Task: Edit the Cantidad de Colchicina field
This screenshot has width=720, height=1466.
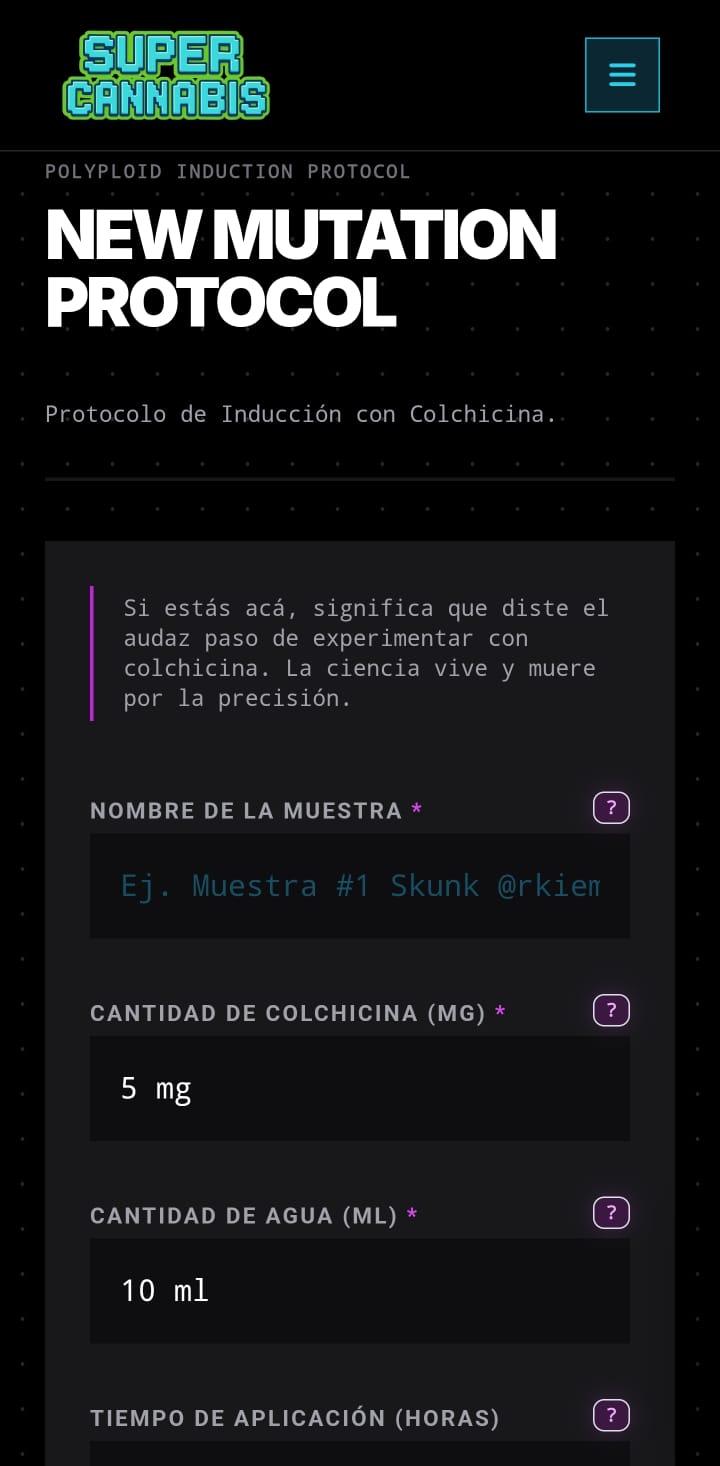Action: [x=360, y=1088]
